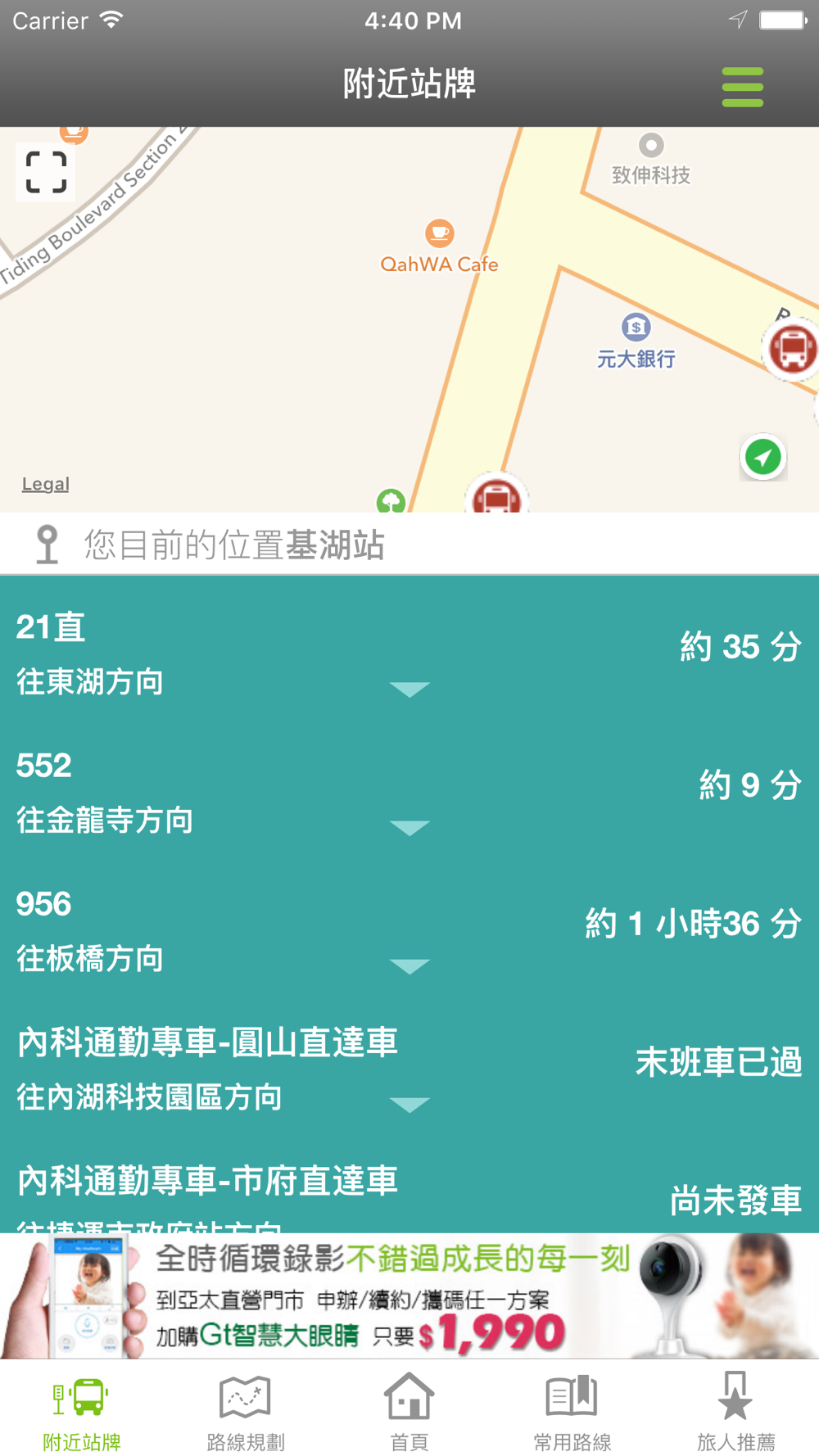Go to the 首頁 tab
Viewport: 819px width, 1456px height.
[409, 1412]
